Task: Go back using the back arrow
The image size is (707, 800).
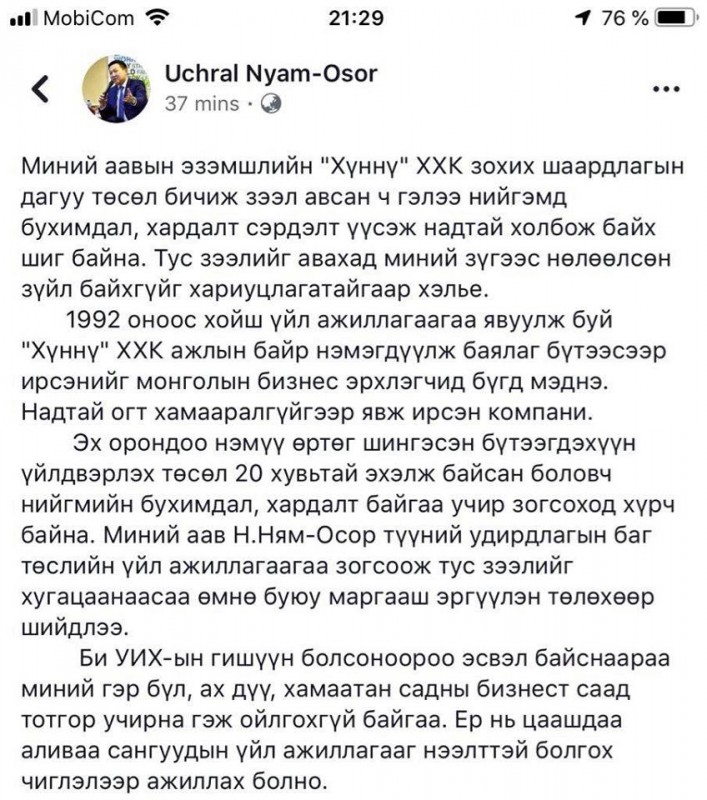Action: pyautogui.click(x=41, y=88)
